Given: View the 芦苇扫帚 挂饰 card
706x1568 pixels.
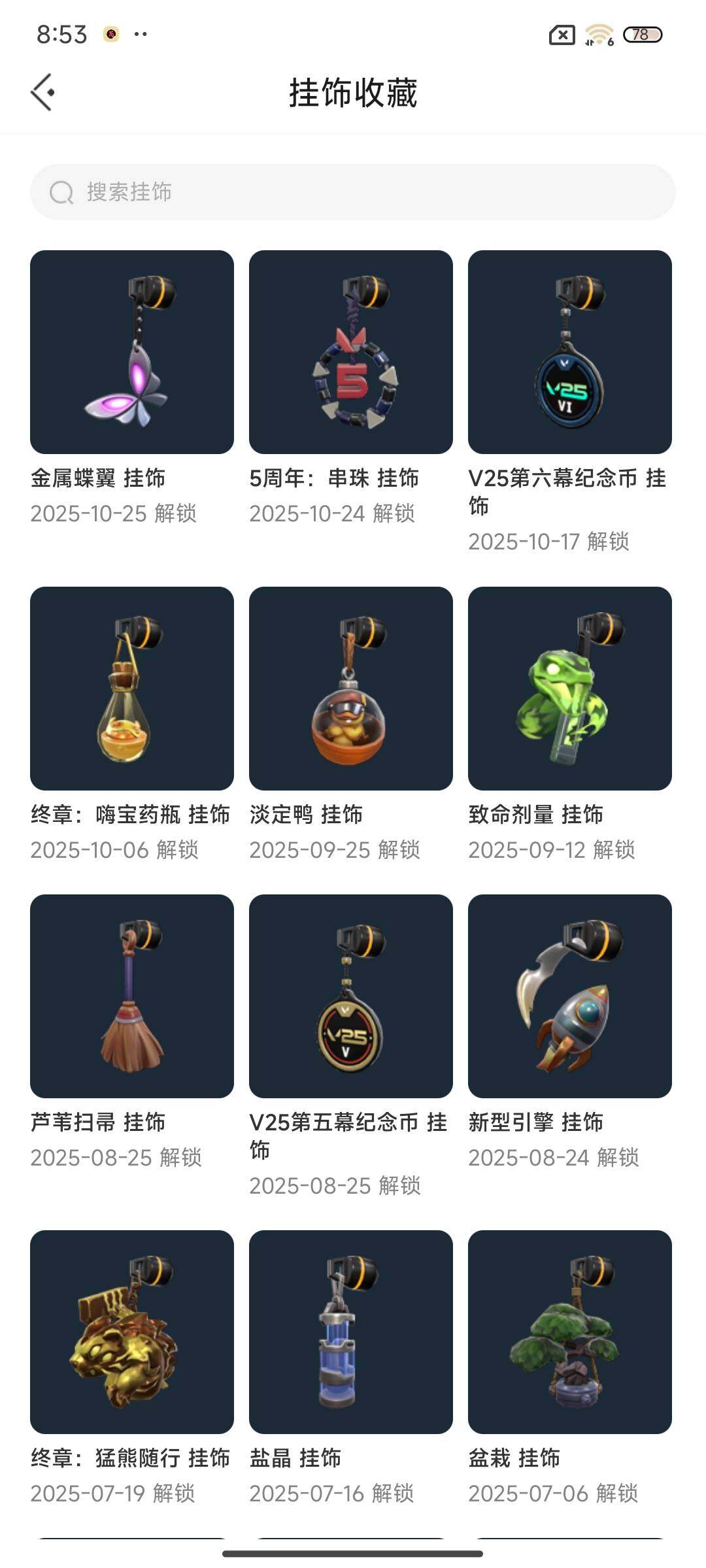Looking at the screenshot, I should click(132, 996).
